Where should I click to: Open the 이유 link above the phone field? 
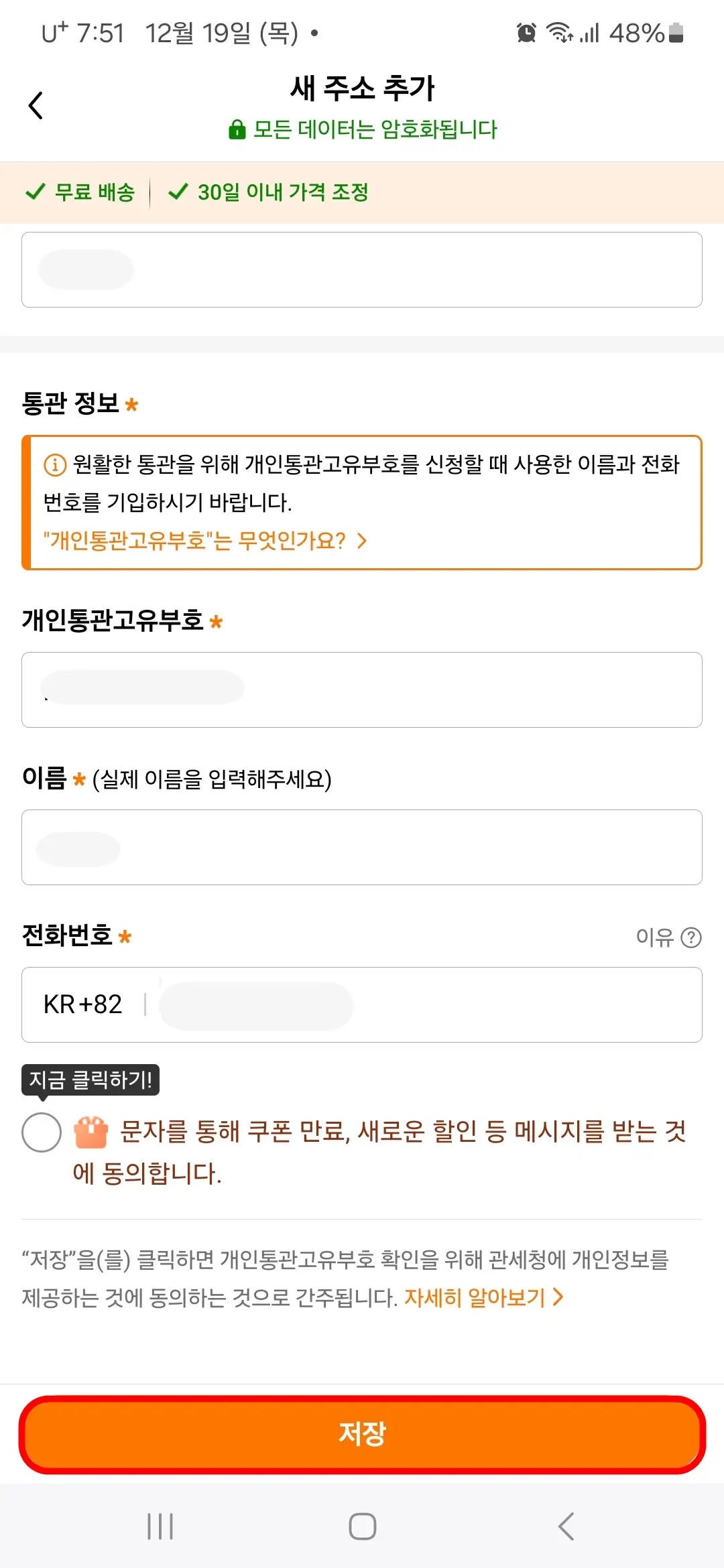click(654, 937)
